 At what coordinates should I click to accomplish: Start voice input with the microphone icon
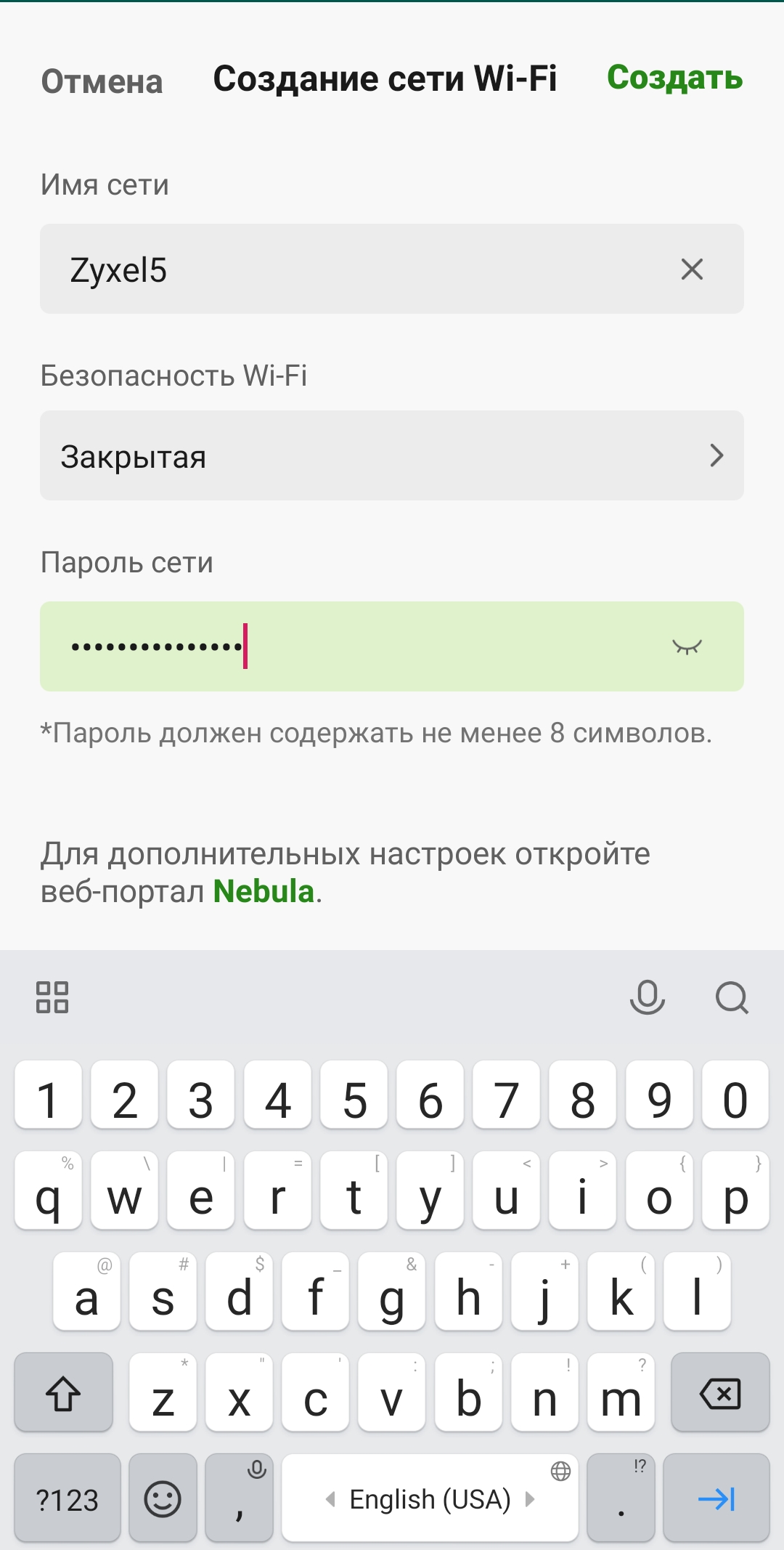click(x=647, y=997)
